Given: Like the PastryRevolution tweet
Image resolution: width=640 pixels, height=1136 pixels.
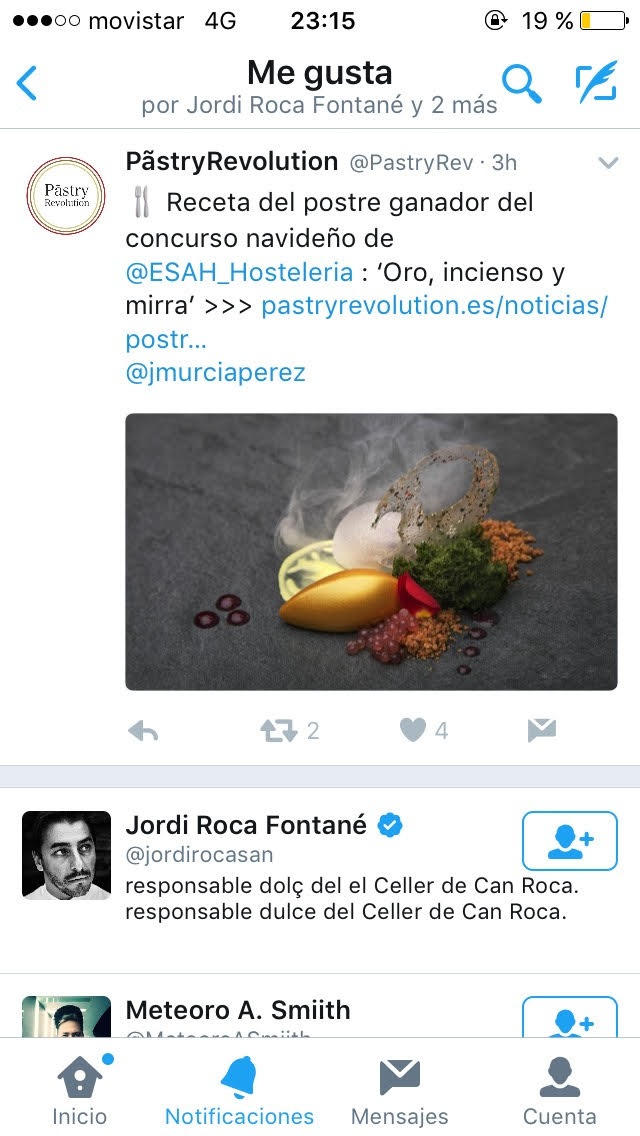Looking at the screenshot, I should 413,731.
